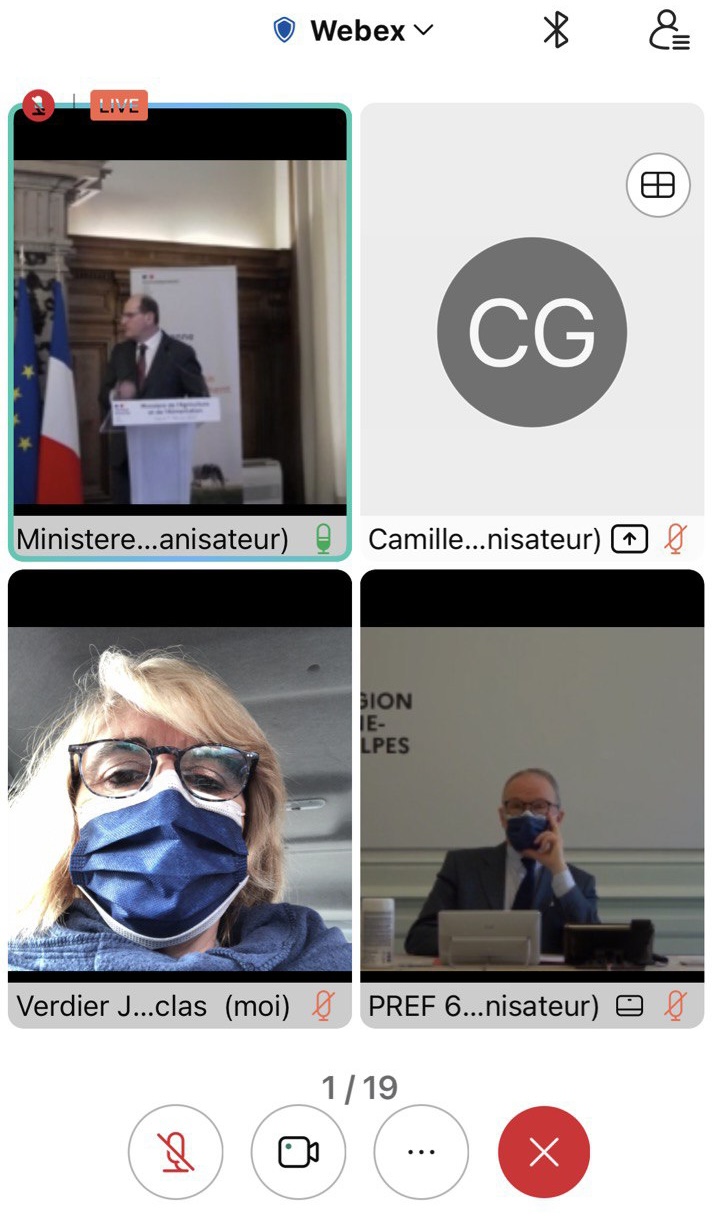Open the Webex meeting info dropdown
This screenshot has width=720, height=1229.
tap(354, 31)
